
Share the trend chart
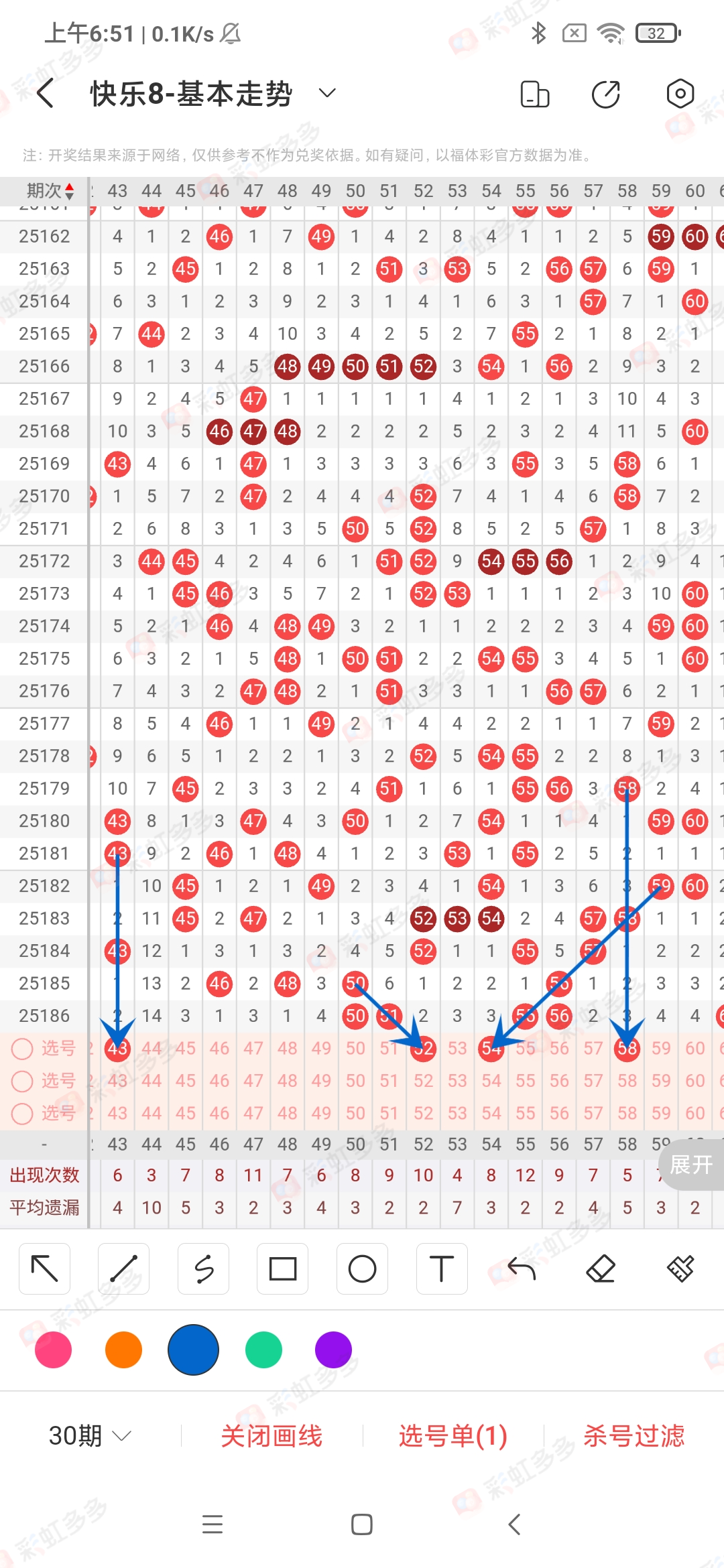pos(606,94)
